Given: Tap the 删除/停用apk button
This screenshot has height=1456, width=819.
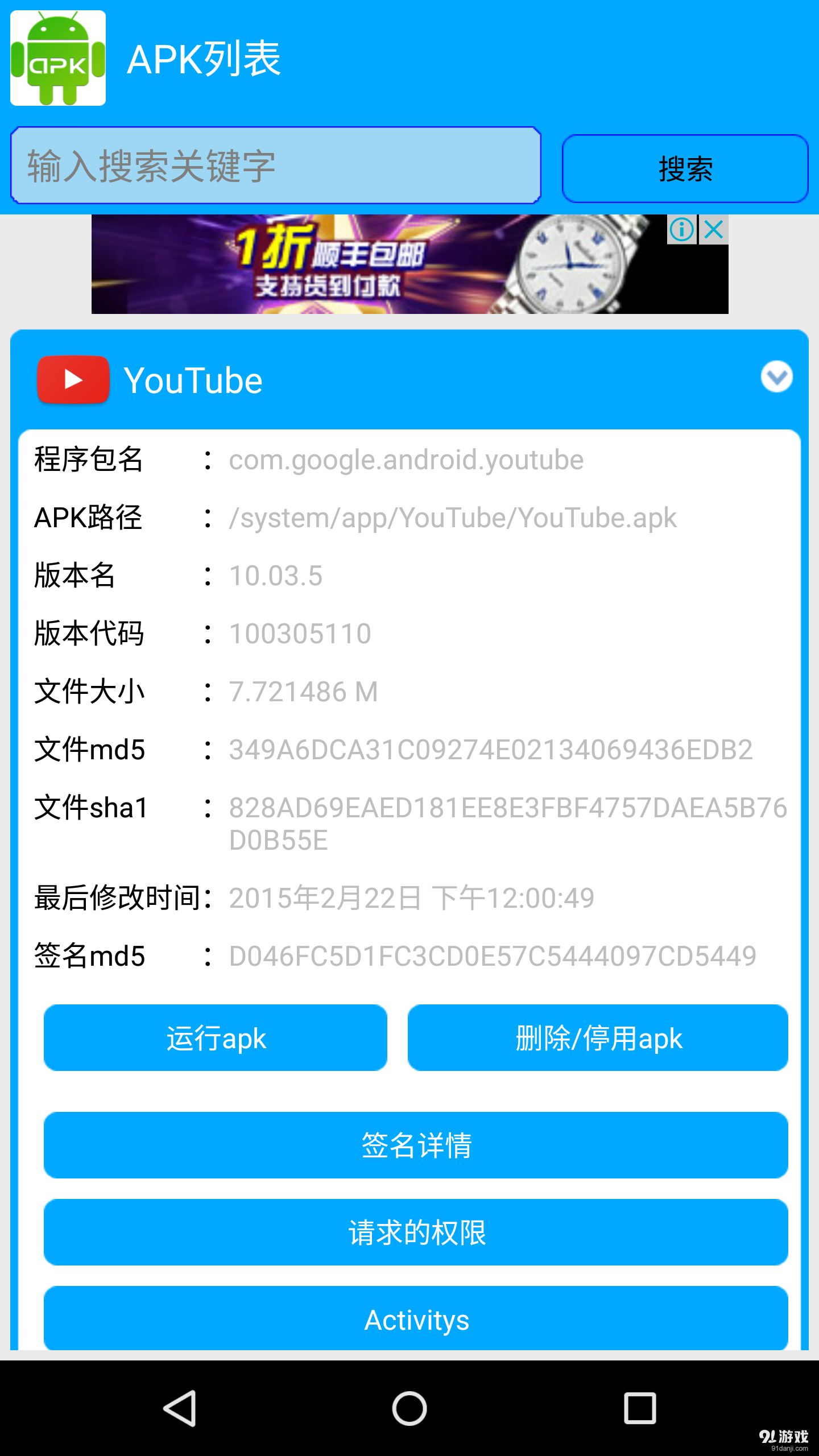Looking at the screenshot, I should (x=597, y=1037).
